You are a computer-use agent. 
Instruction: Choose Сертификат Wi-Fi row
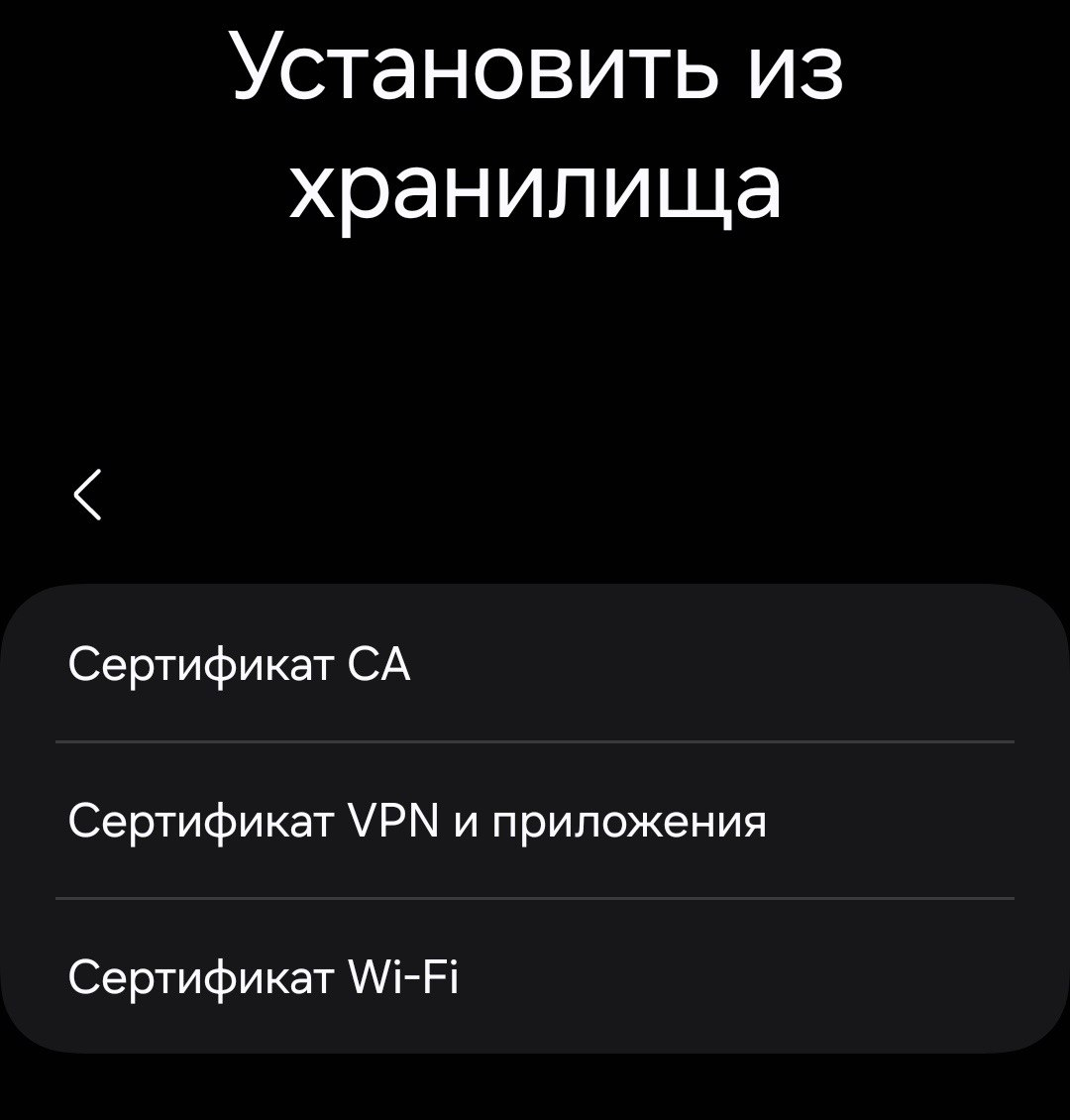[264, 978]
